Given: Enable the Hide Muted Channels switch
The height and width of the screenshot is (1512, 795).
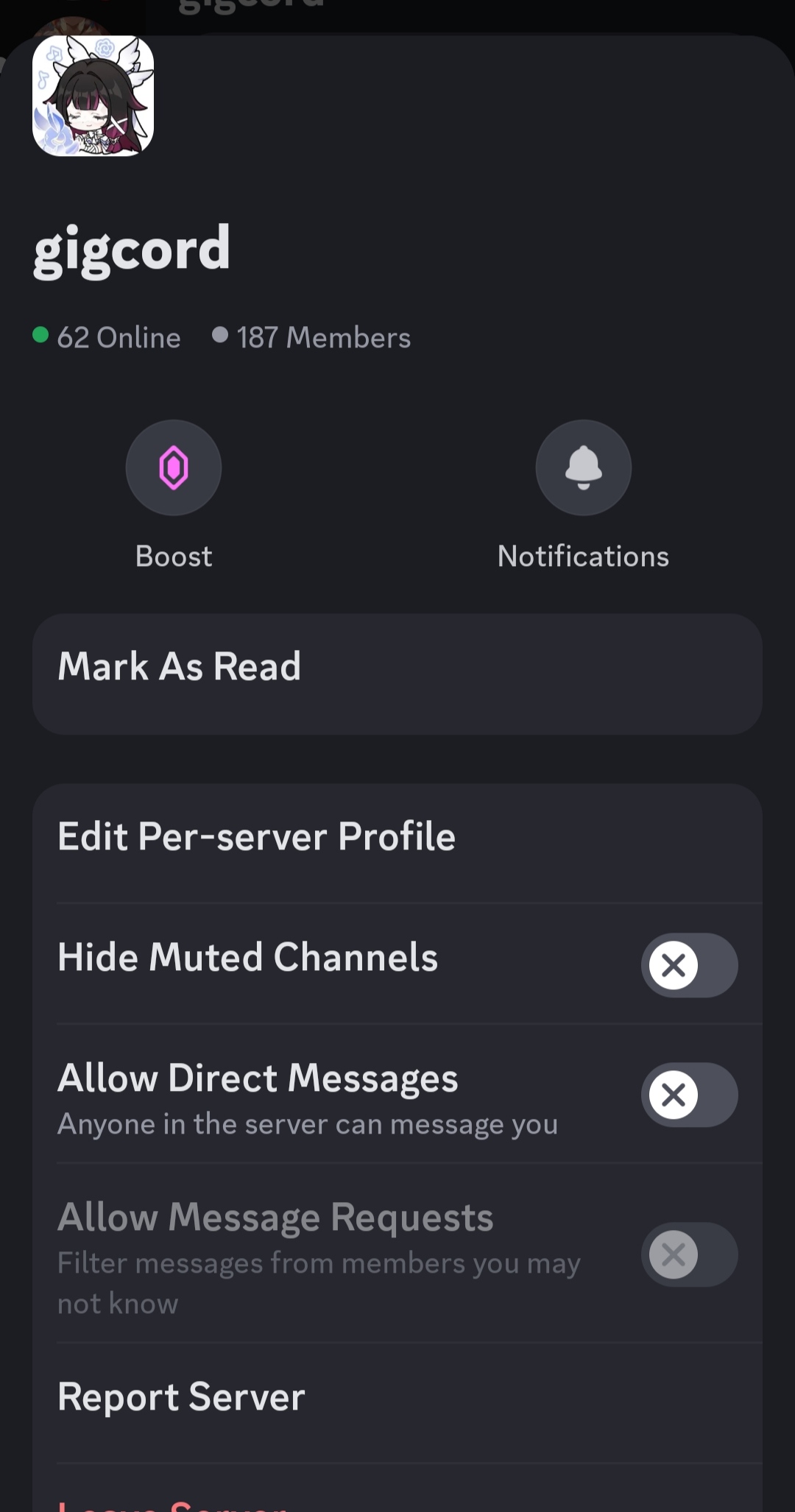Looking at the screenshot, I should point(689,965).
